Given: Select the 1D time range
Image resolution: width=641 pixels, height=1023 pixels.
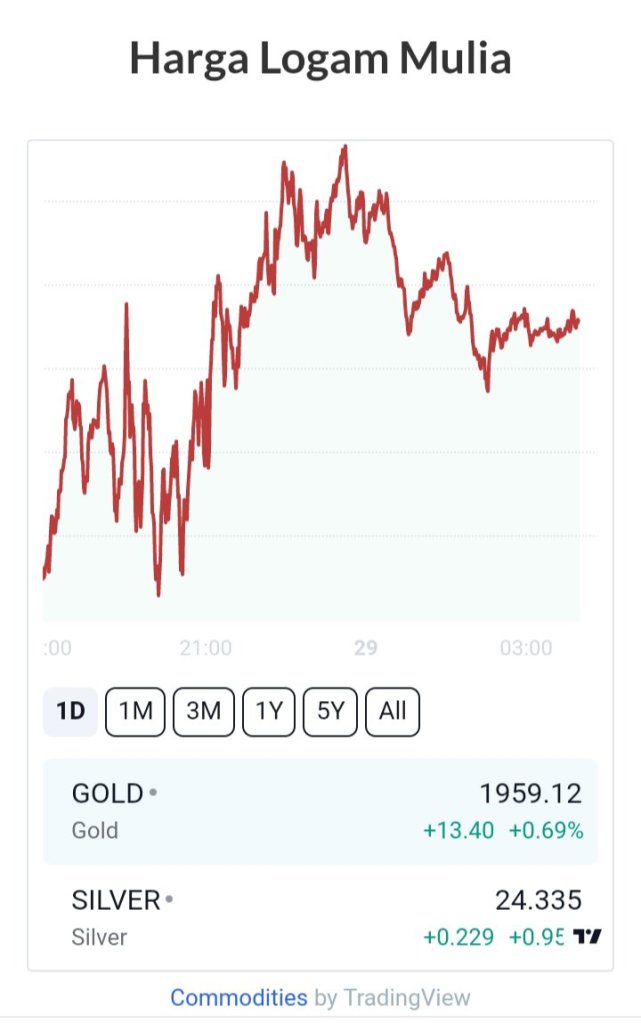Looking at the screenshot, I should point(70,711).
